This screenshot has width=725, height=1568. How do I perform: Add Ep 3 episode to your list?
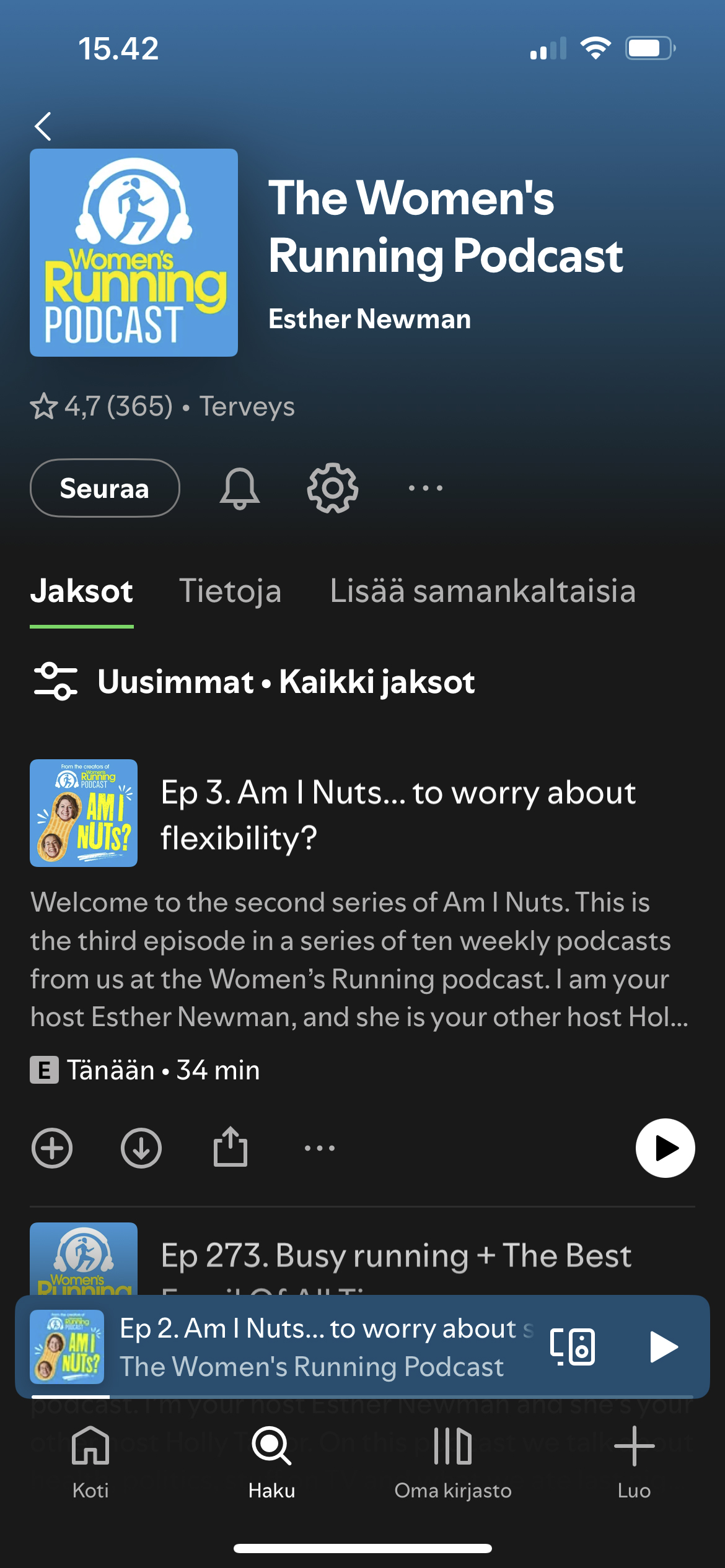tap(52, 1148)
